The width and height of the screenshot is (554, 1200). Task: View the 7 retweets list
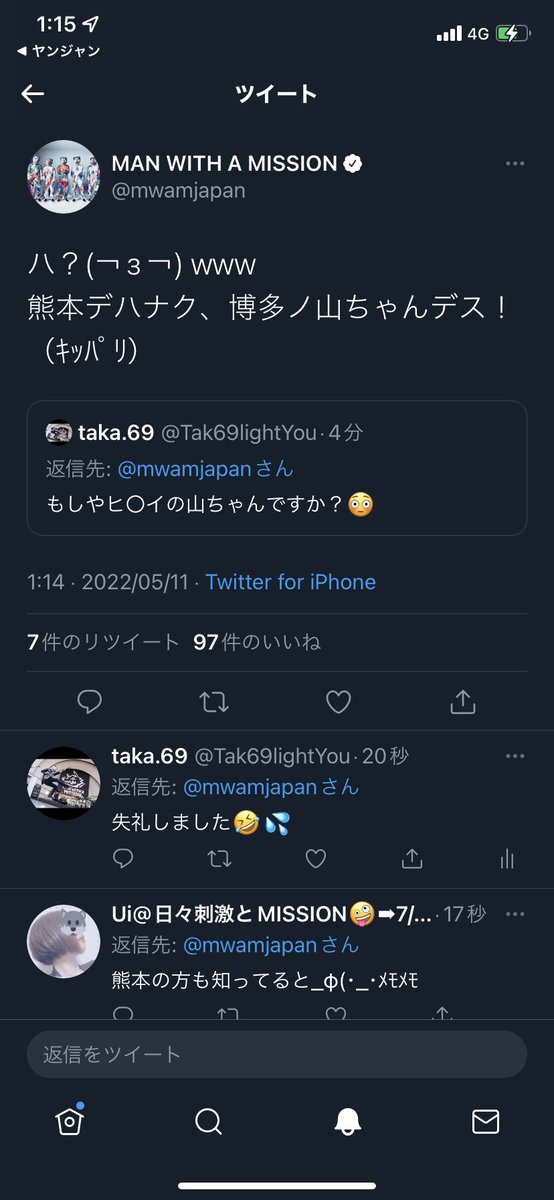tap(103, 642)
